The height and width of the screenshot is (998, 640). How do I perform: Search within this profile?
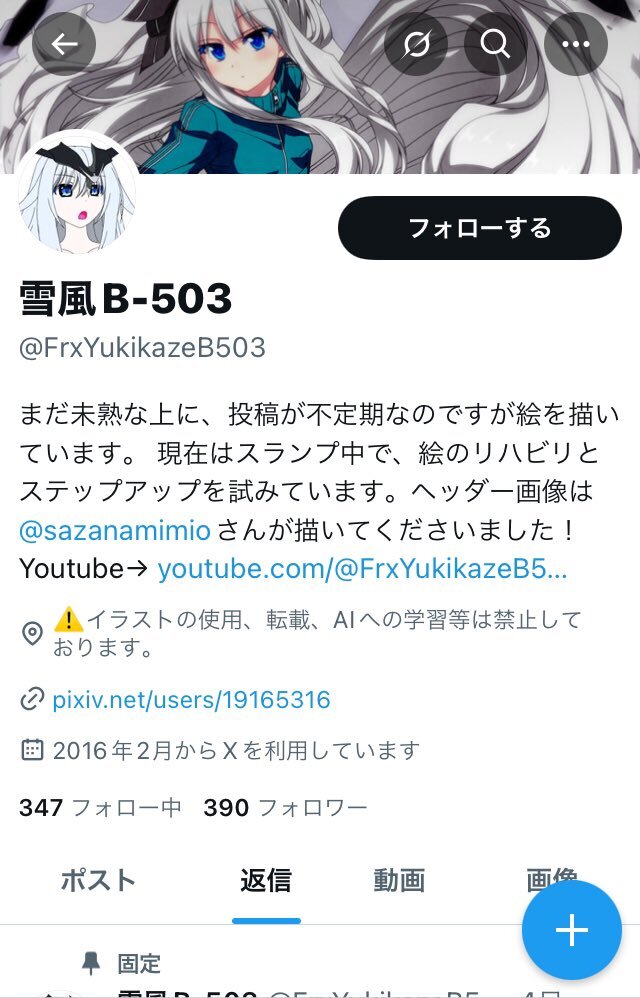[496, 44]
